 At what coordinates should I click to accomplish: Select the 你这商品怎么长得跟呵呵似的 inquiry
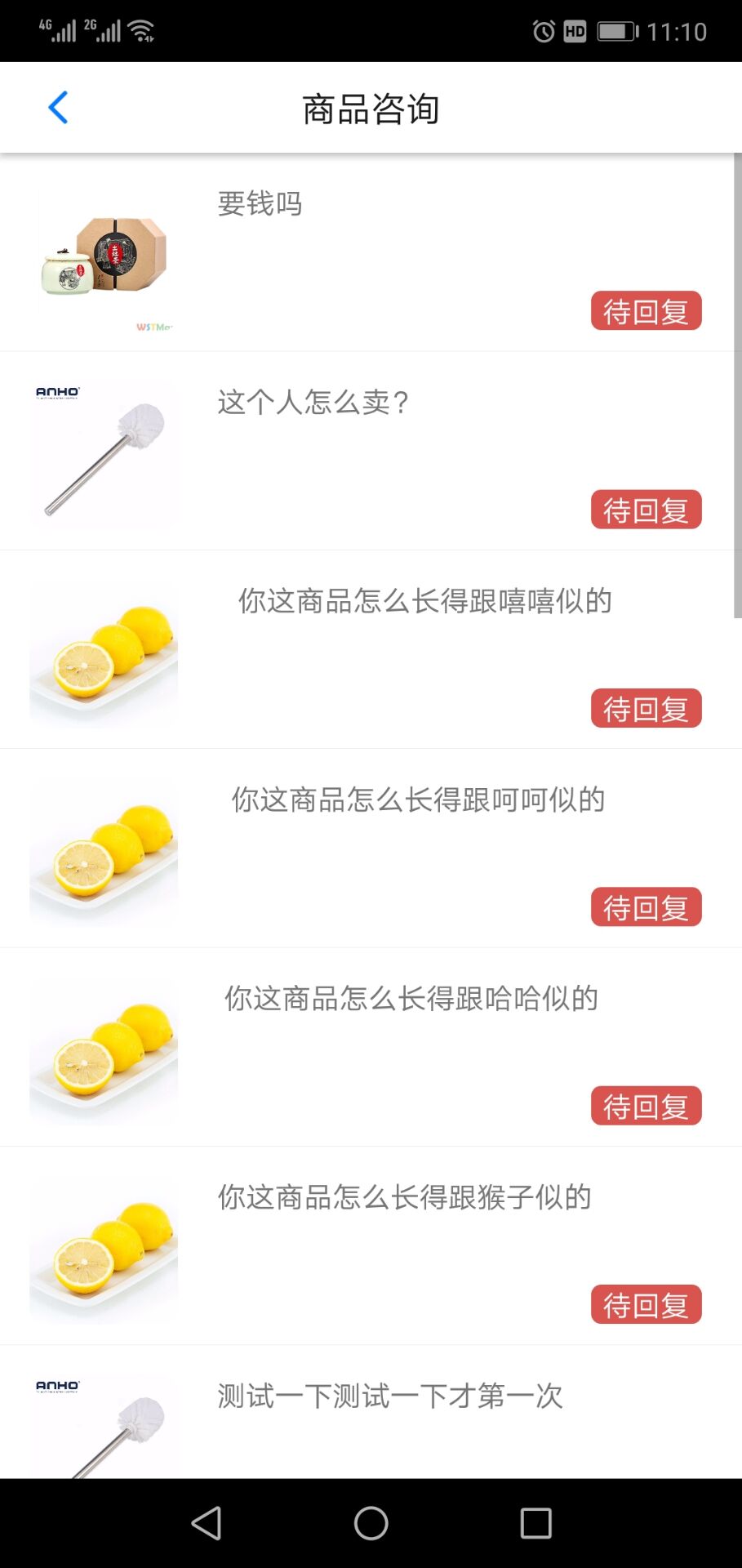pos(418,800)
